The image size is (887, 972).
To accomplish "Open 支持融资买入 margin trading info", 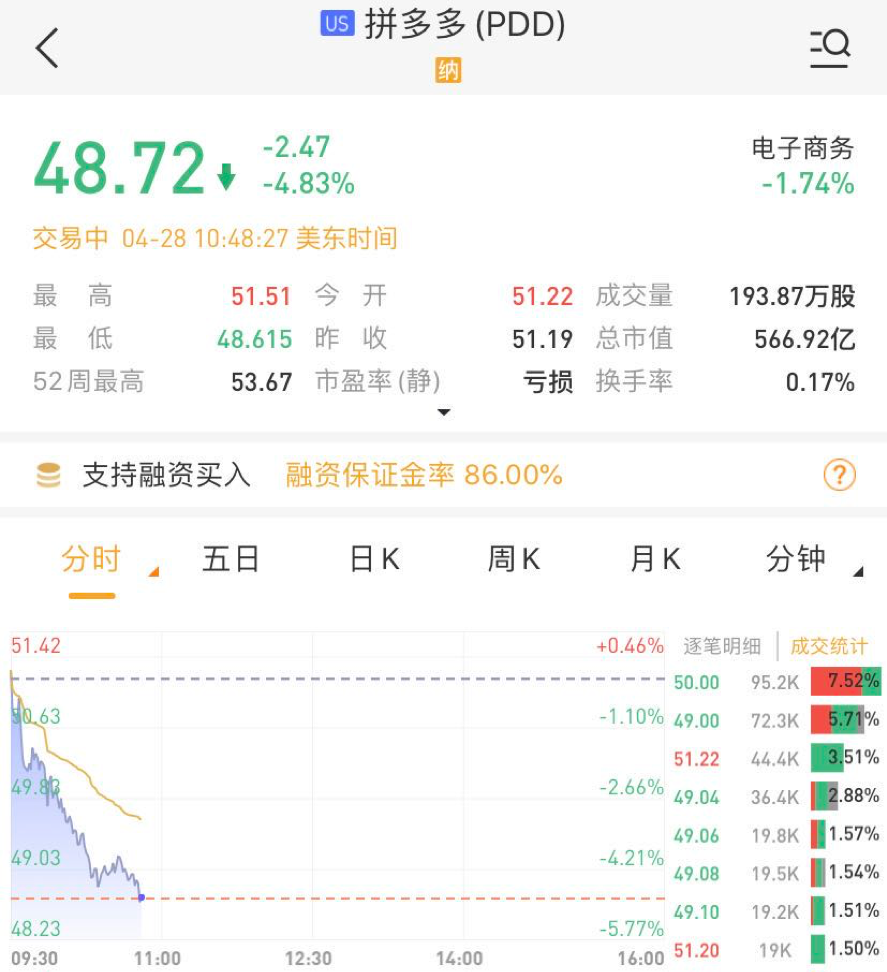I will coord(166,474).
